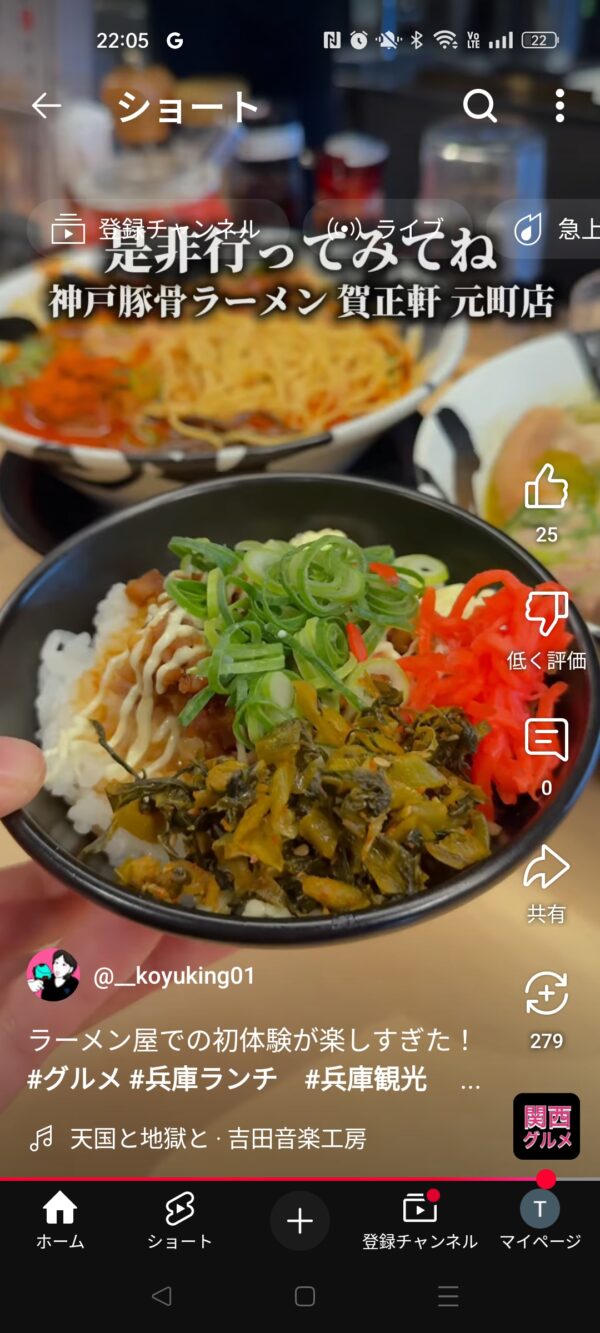Open the three-dot overflow menu
Screen dimensions: 600x1333
pos(559,106)
